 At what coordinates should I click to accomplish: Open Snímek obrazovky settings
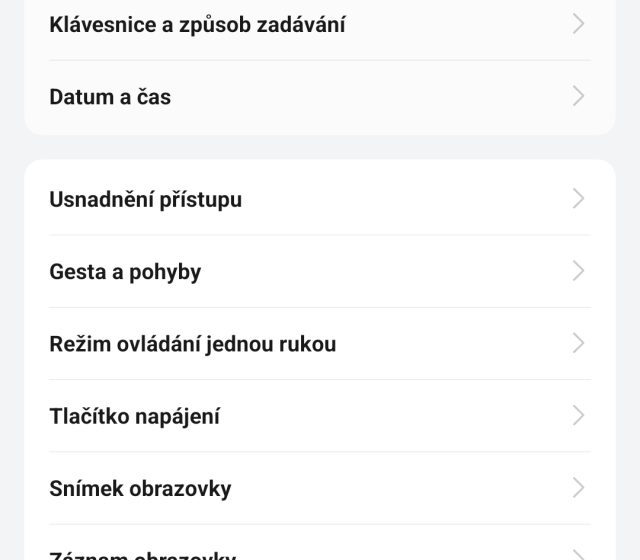tap(318, 488)
